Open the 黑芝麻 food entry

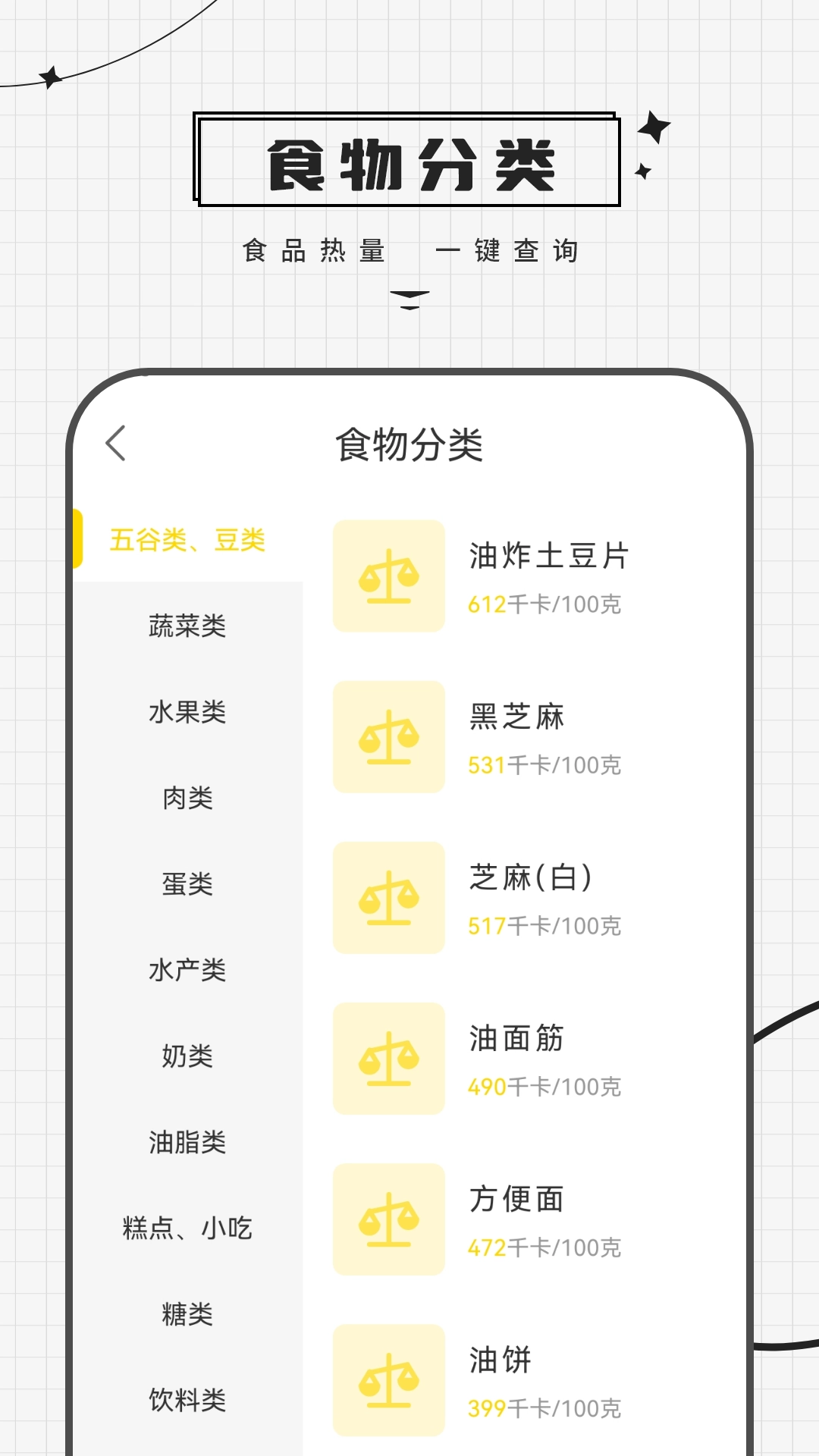[x=516, y=717]
